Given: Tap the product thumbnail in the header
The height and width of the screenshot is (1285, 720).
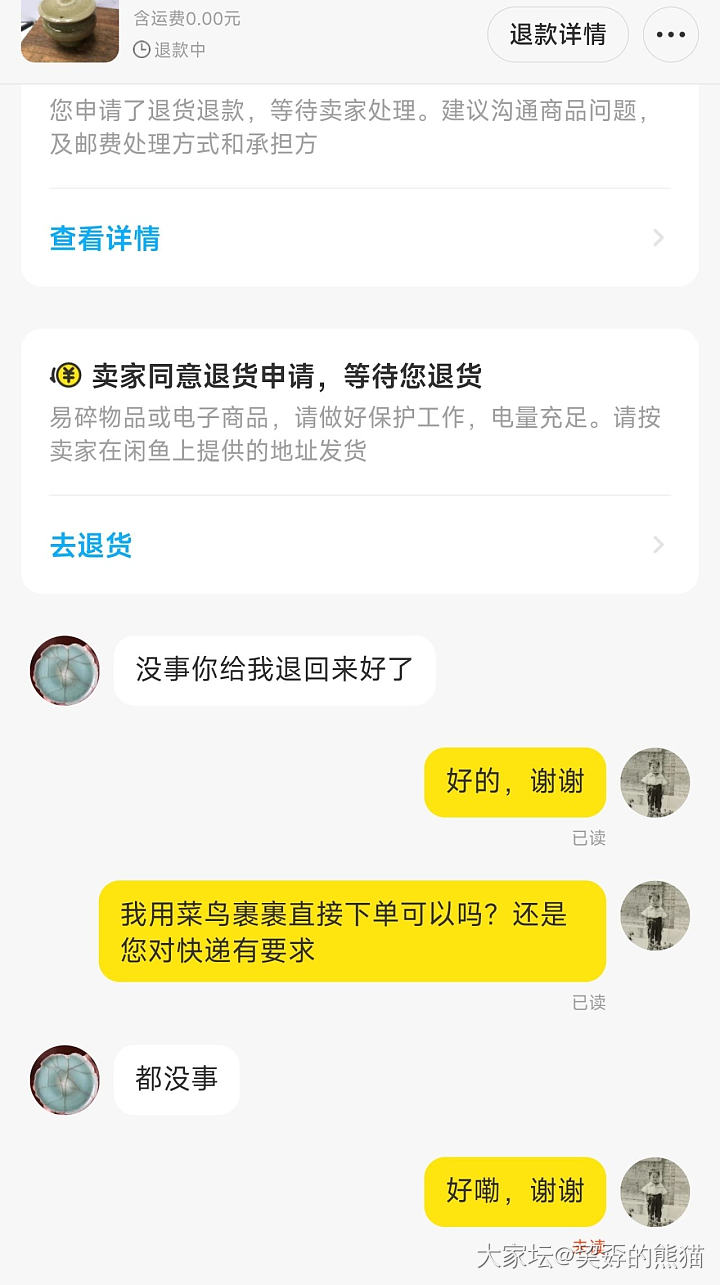Looking at the screenshot, I should (x=70, y=30).
